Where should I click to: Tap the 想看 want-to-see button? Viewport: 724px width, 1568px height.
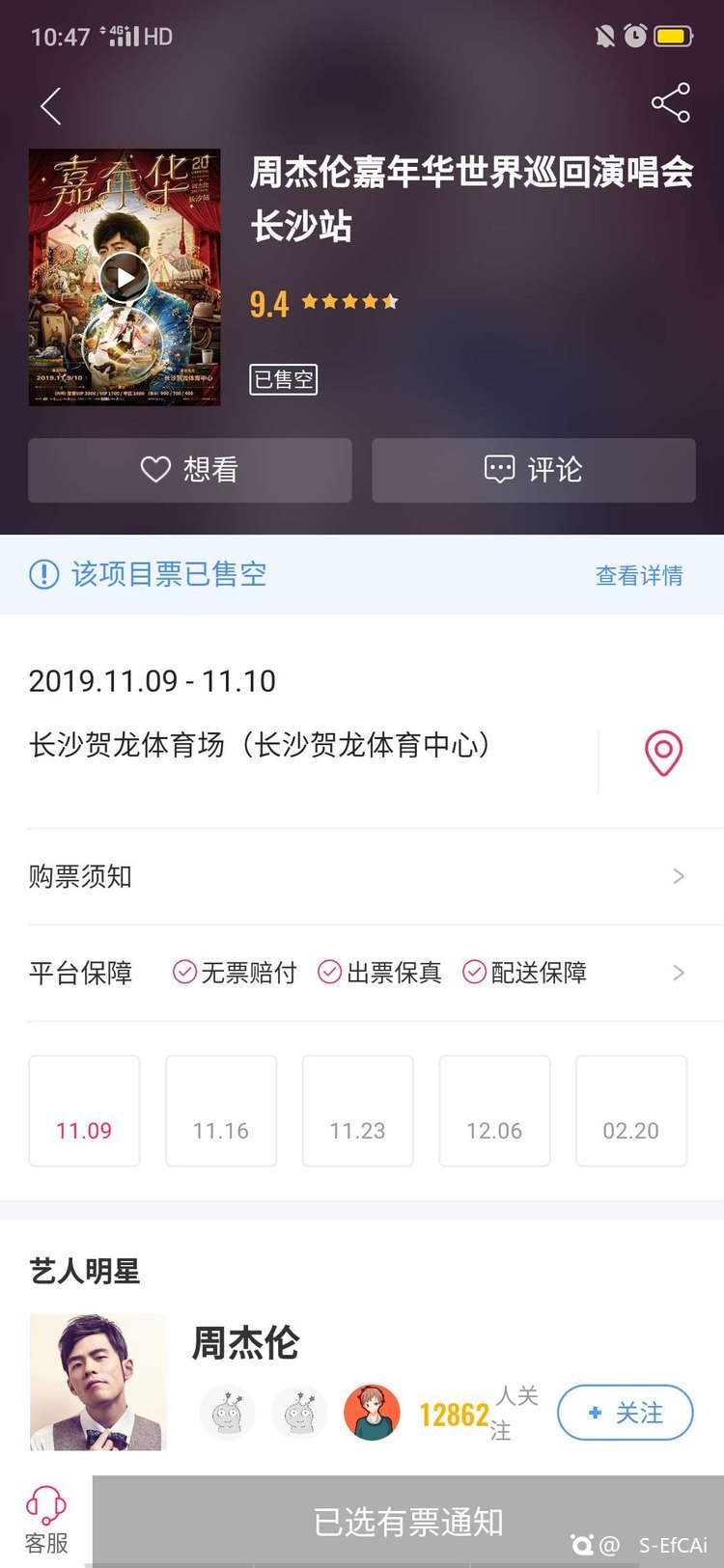click(190, 470)
